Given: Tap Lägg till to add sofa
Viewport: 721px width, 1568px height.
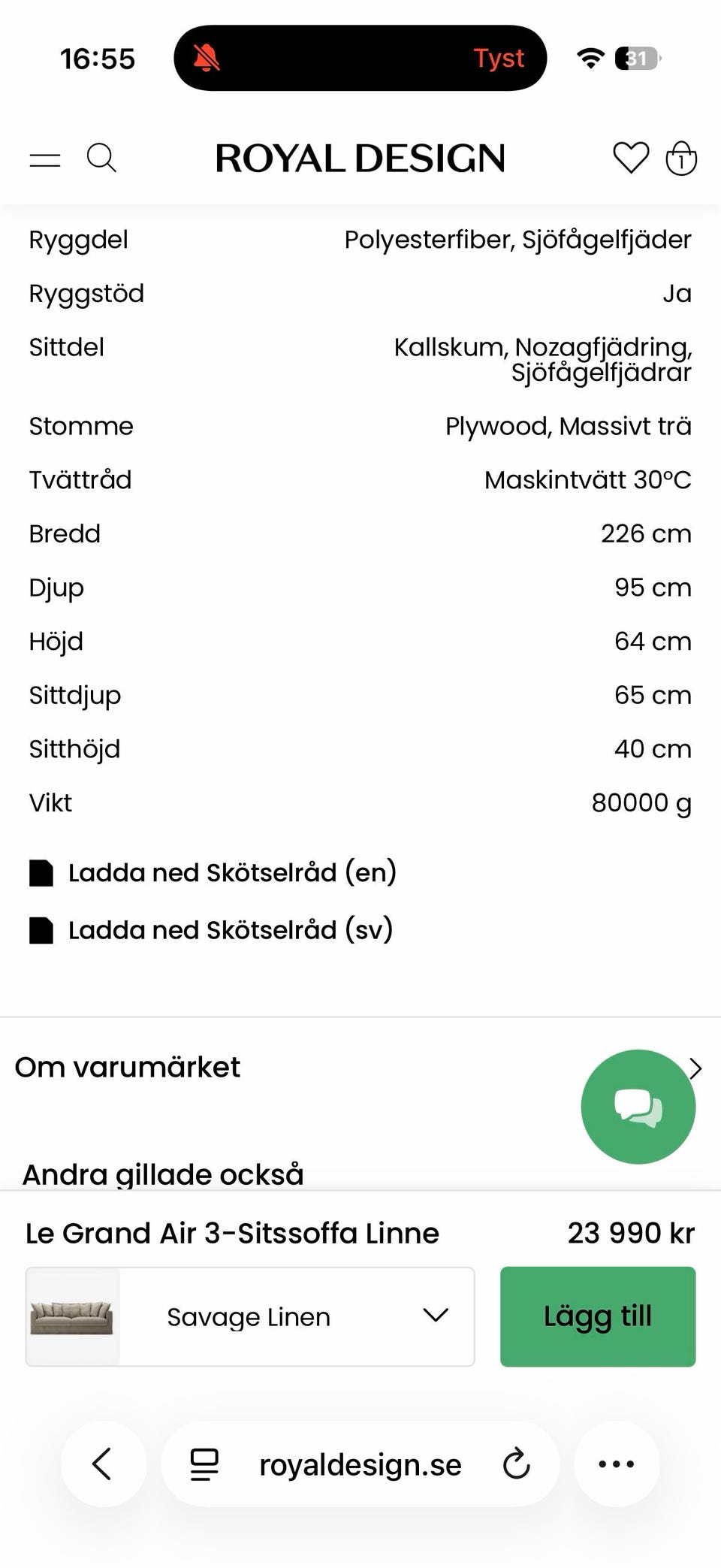Looking at the screenshot, I should [x=598, y=1316].
